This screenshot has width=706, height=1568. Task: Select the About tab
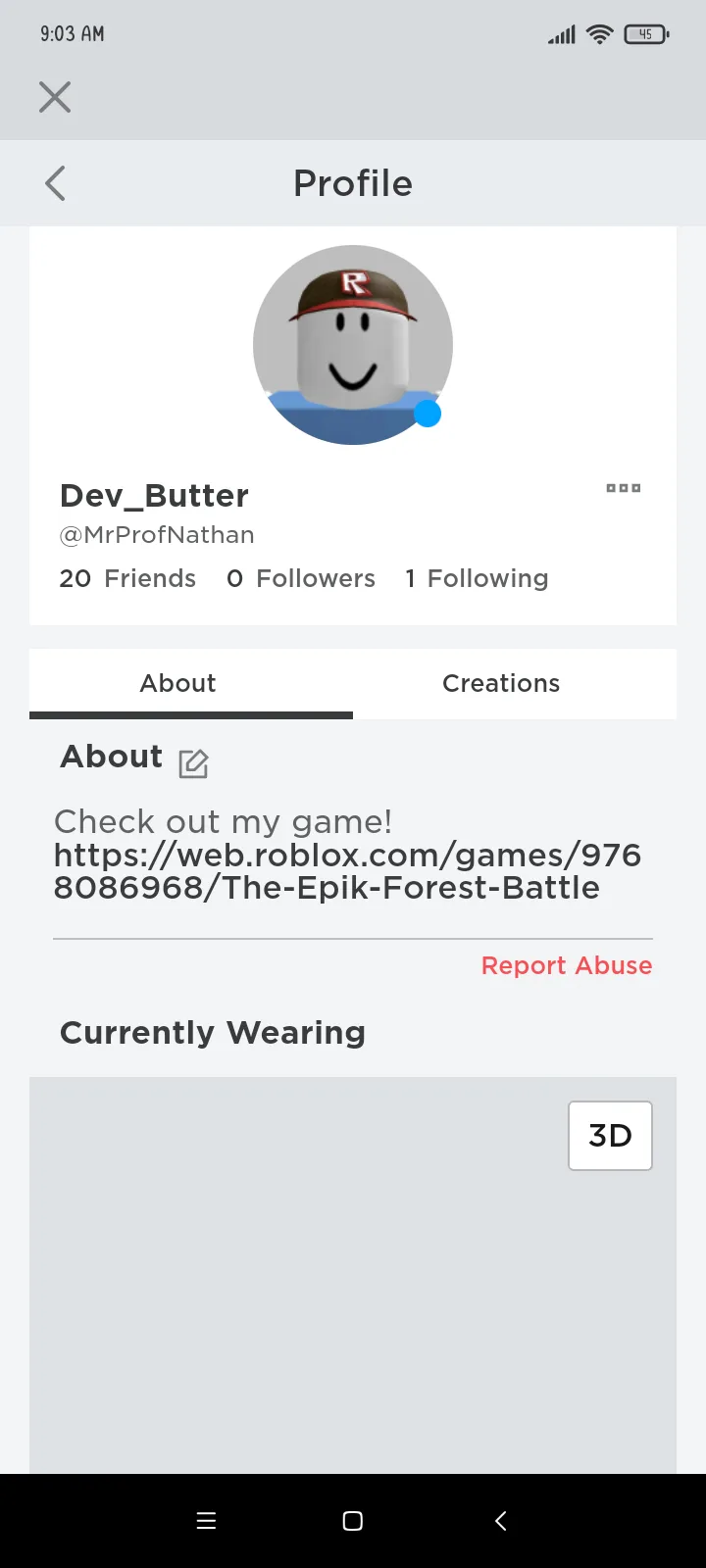(x=177, y=683)
